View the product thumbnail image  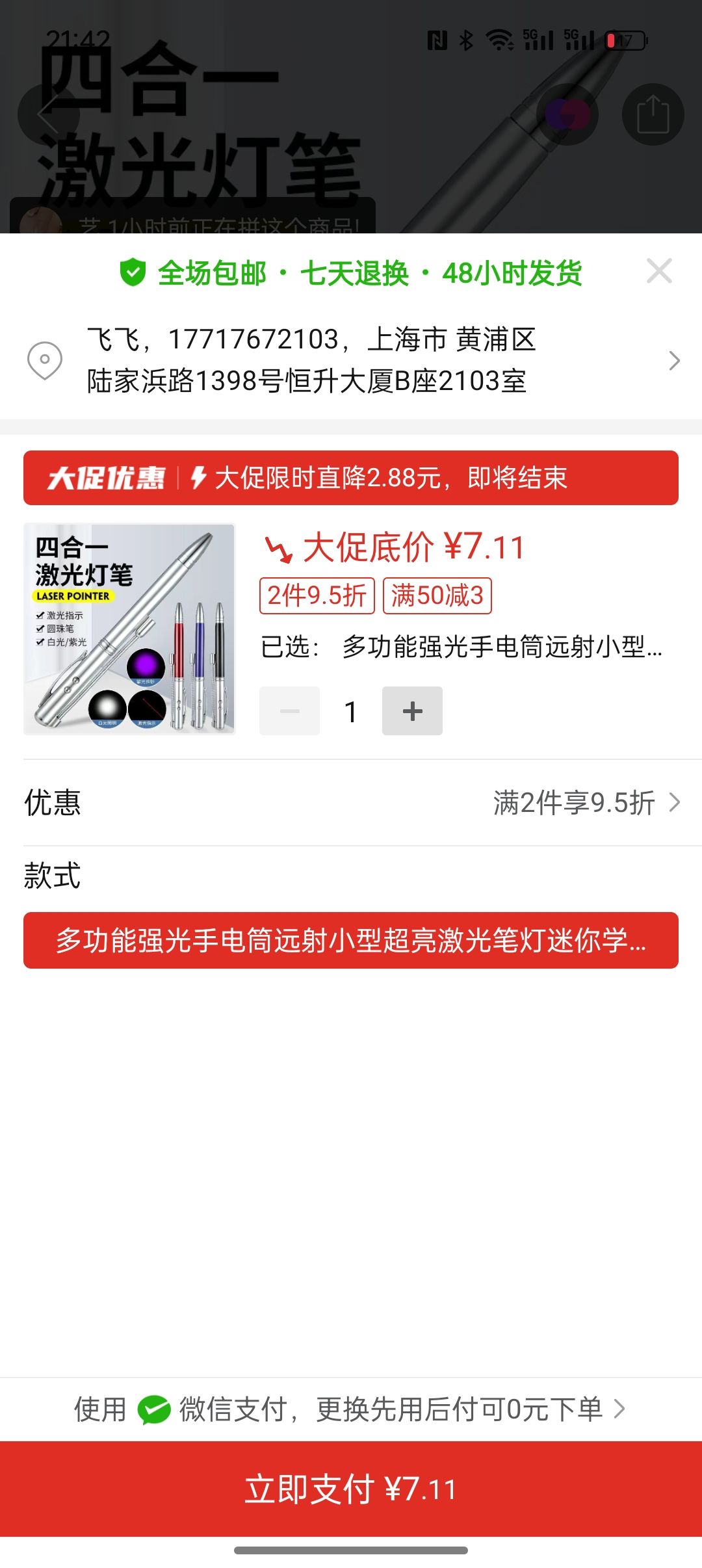click(x=129, y=629)
